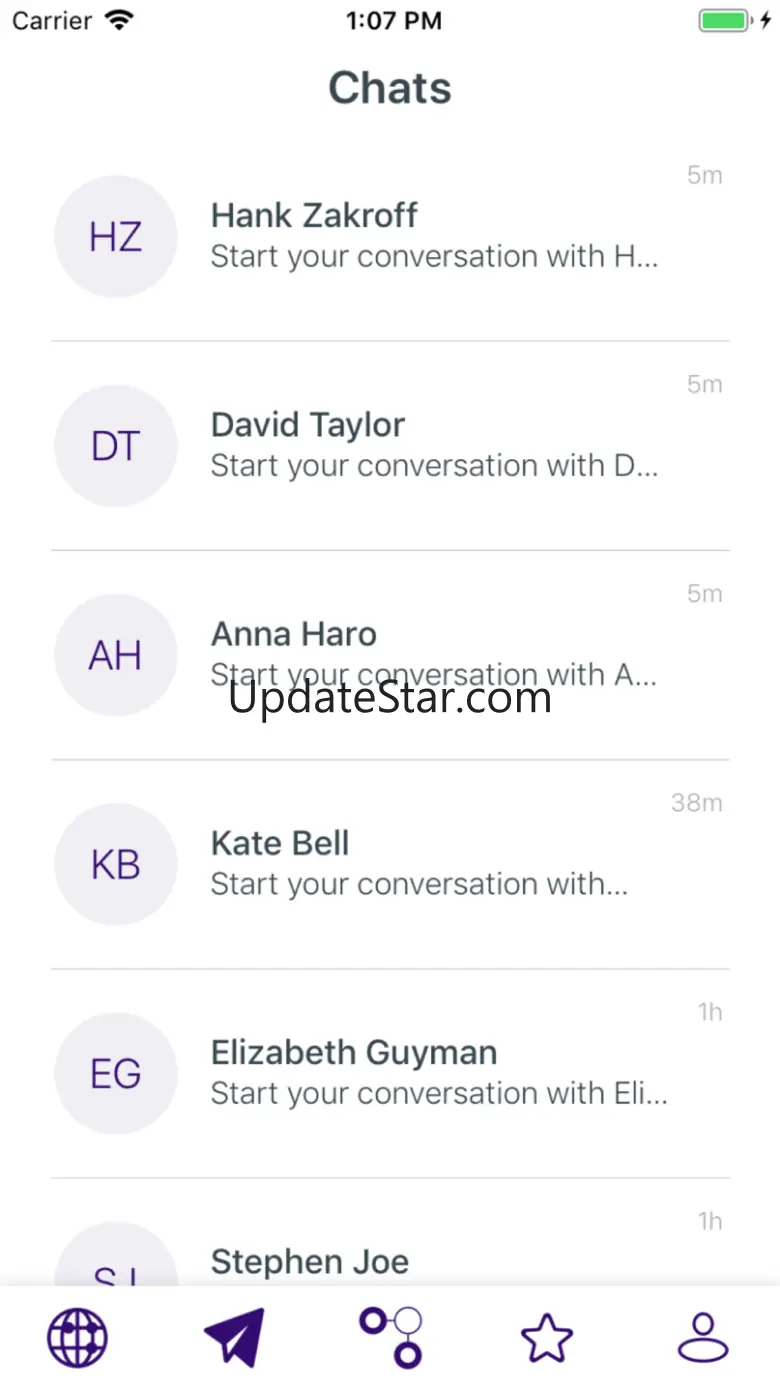Open the profile person tab
Image resolution: width=780 pixels, height=1387 pixels.
point(703,1338)
